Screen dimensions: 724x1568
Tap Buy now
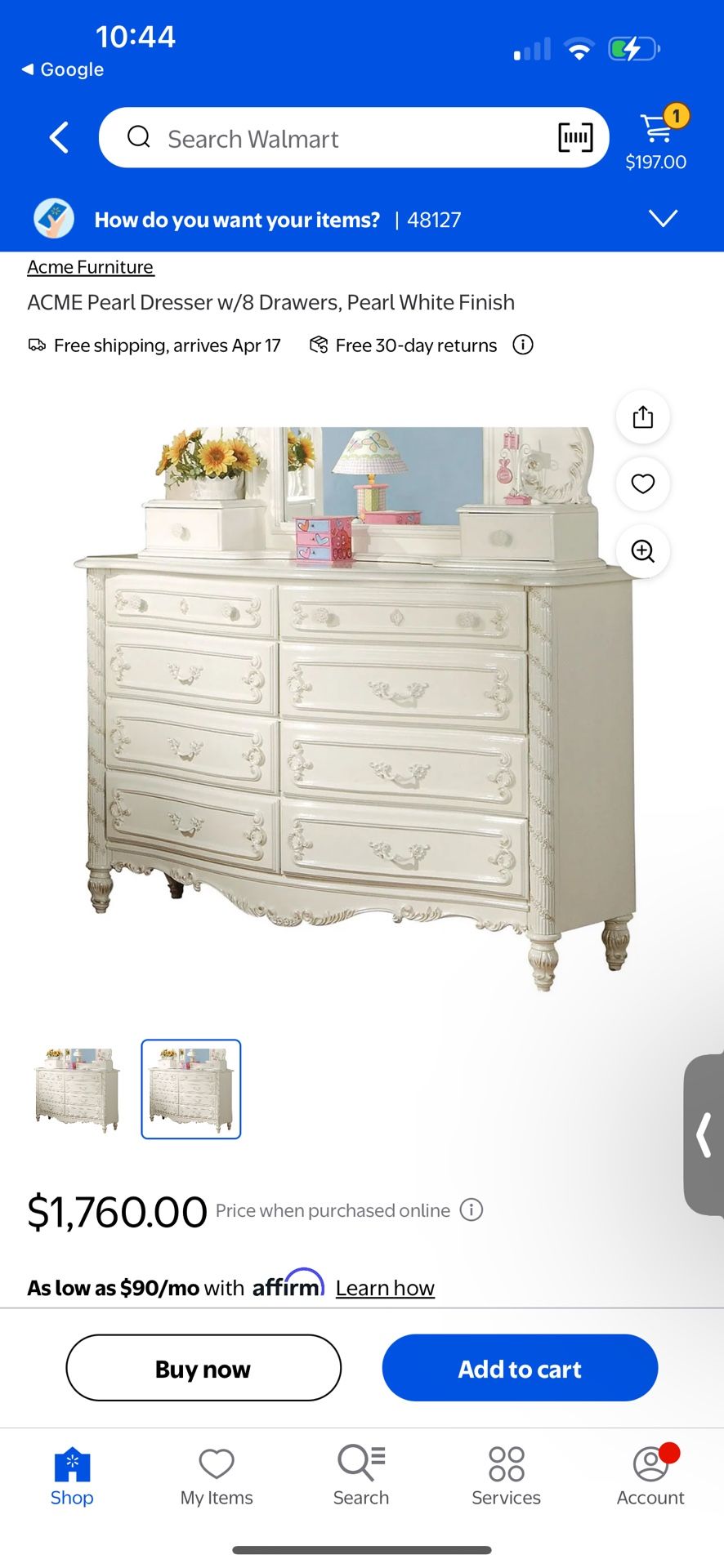click(x=203, y=1369)
